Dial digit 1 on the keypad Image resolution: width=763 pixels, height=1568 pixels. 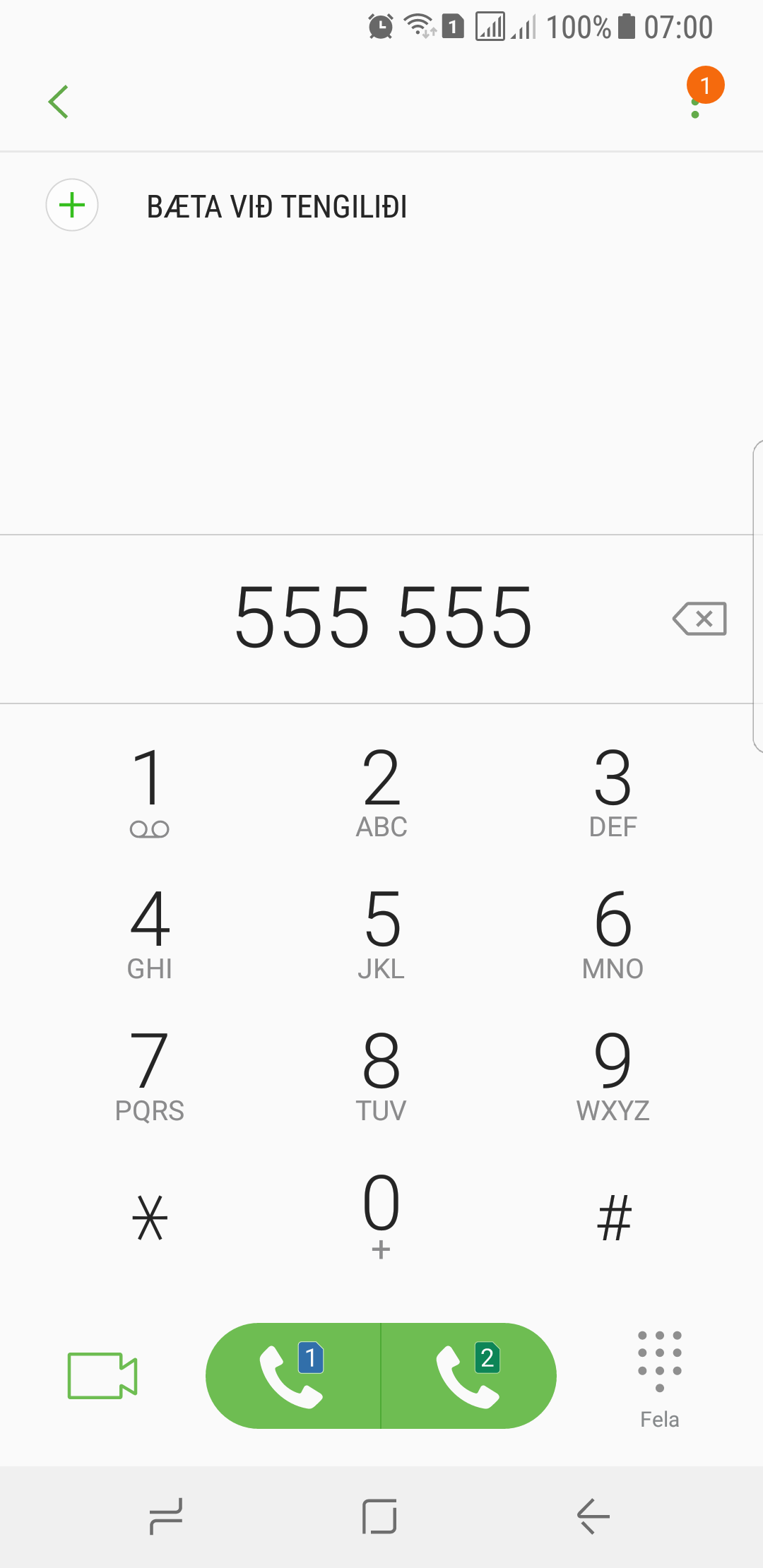[150, 791]
